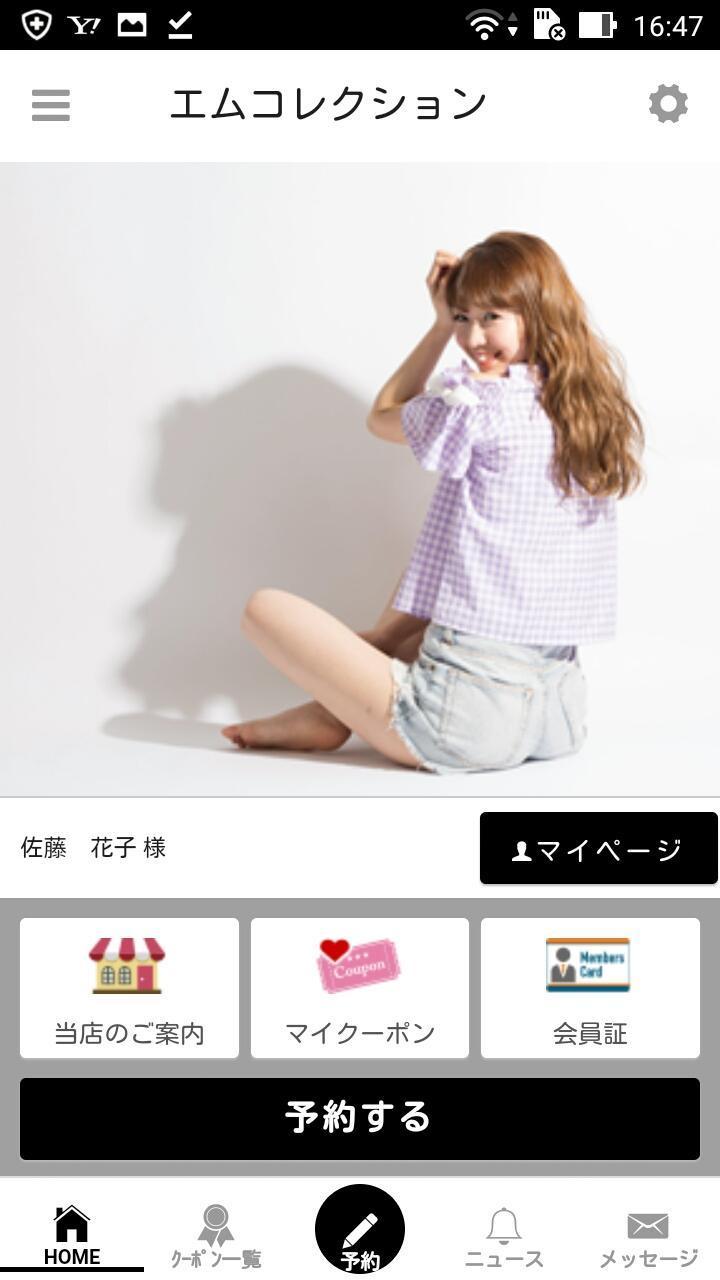
Task: Open マイページ with the person button
Action: point(597,849)
